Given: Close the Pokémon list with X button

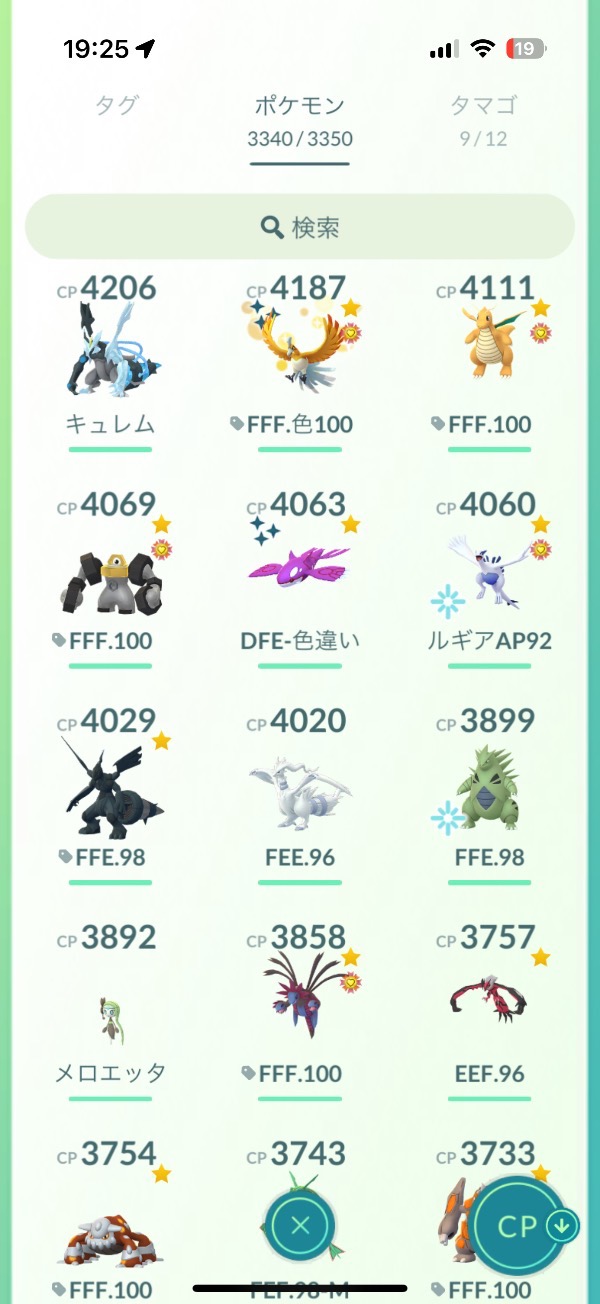Looking at the screenshot, I should pos(300,1226).
